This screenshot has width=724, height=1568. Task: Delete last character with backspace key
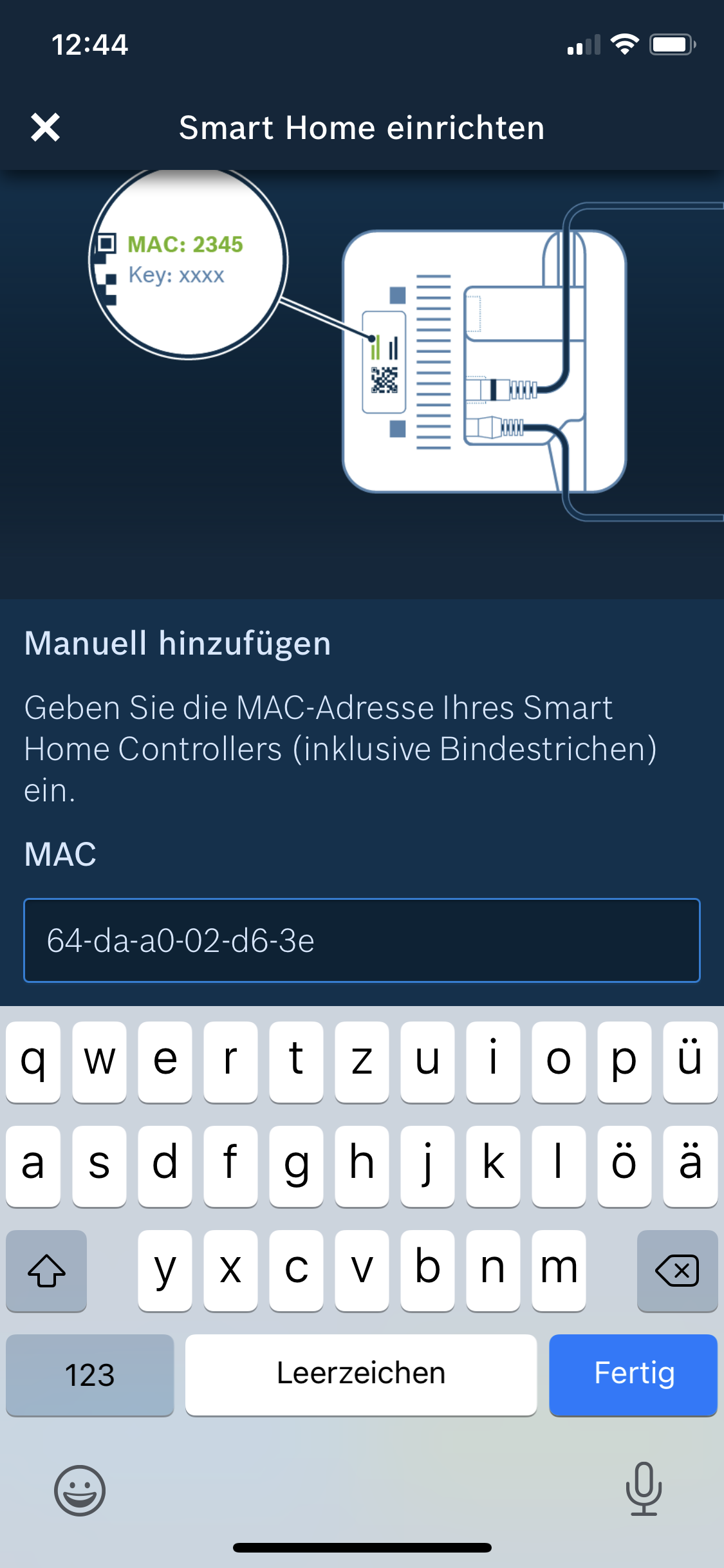[677, 1271]
